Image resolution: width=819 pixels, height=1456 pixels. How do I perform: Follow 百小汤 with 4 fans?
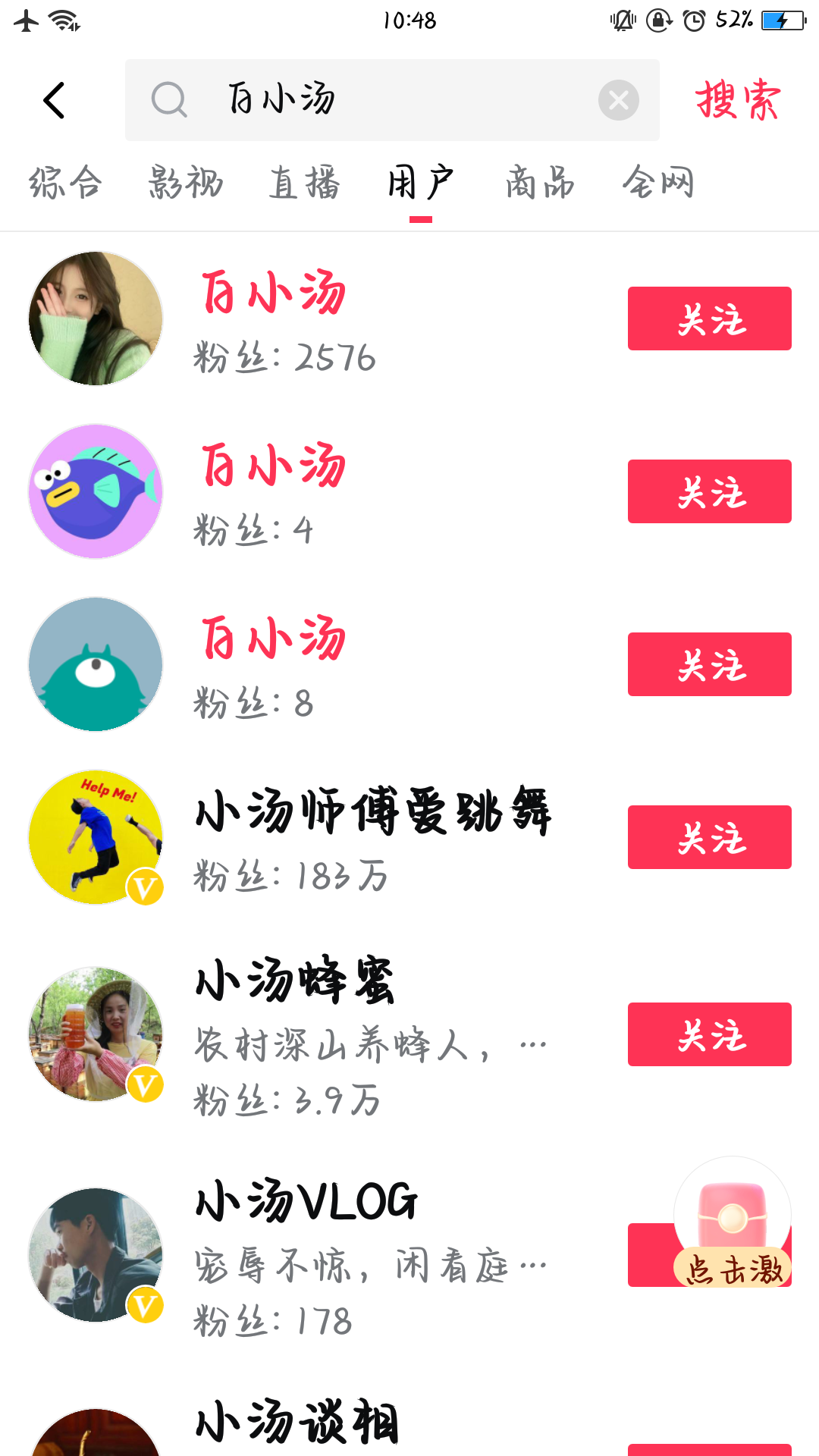[x=709, y=491]
